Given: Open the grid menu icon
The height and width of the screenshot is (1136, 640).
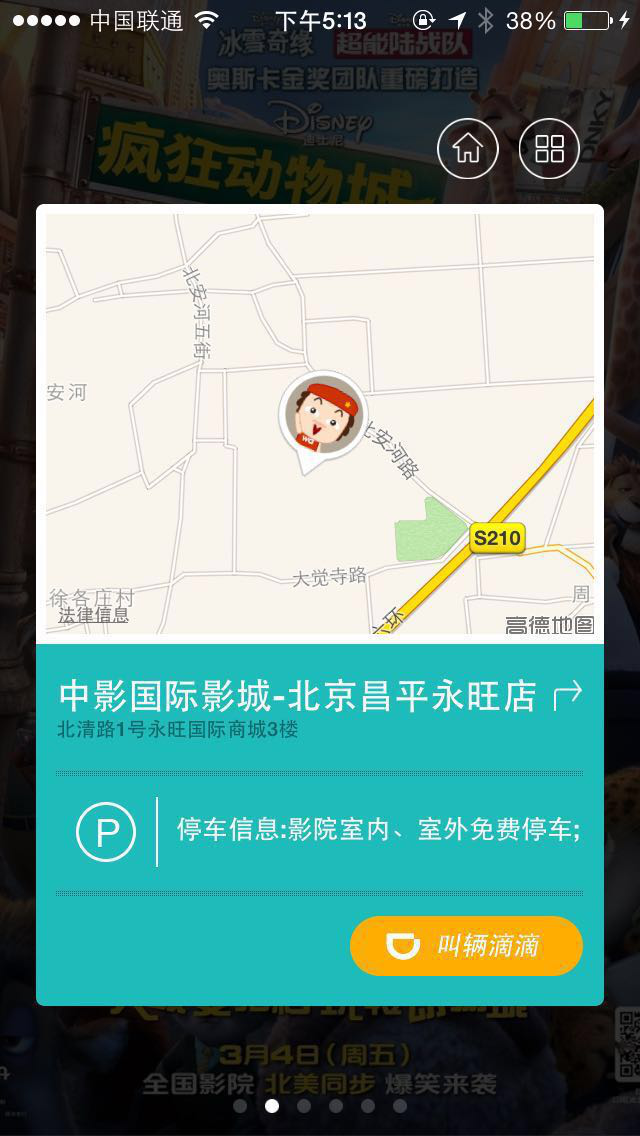Looking at the screenshot, I should point(549,149).
